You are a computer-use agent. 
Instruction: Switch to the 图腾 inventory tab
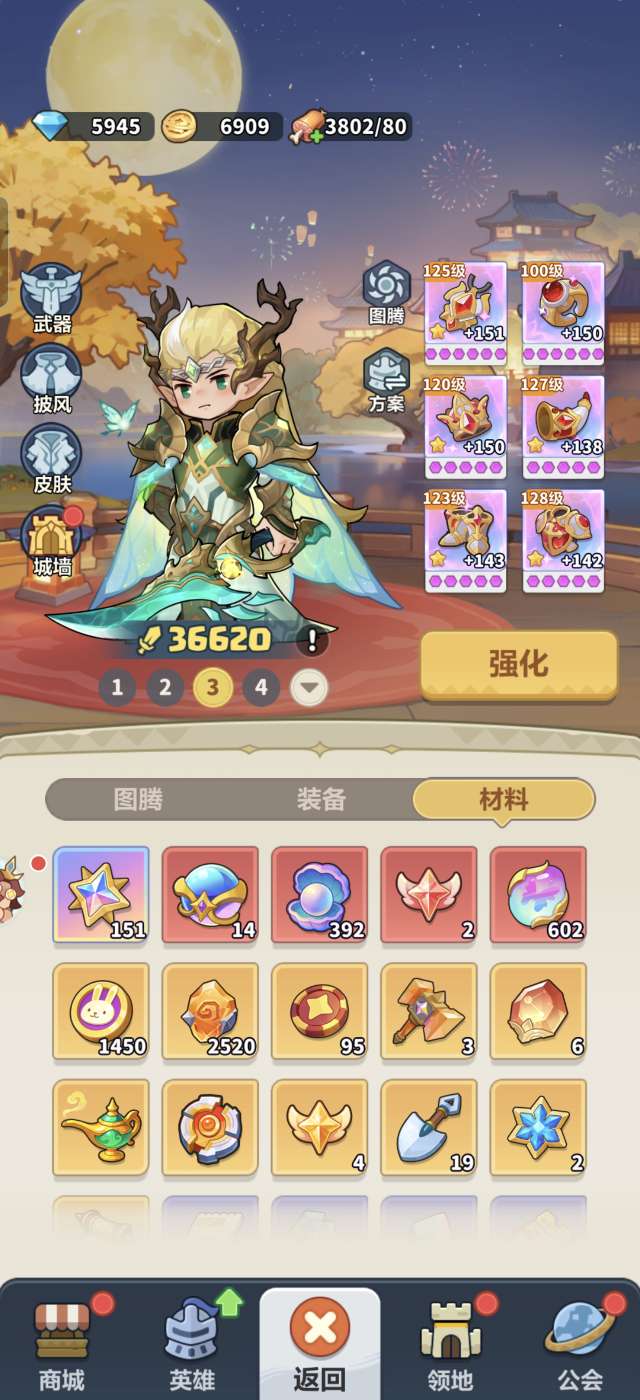[138, 799]
